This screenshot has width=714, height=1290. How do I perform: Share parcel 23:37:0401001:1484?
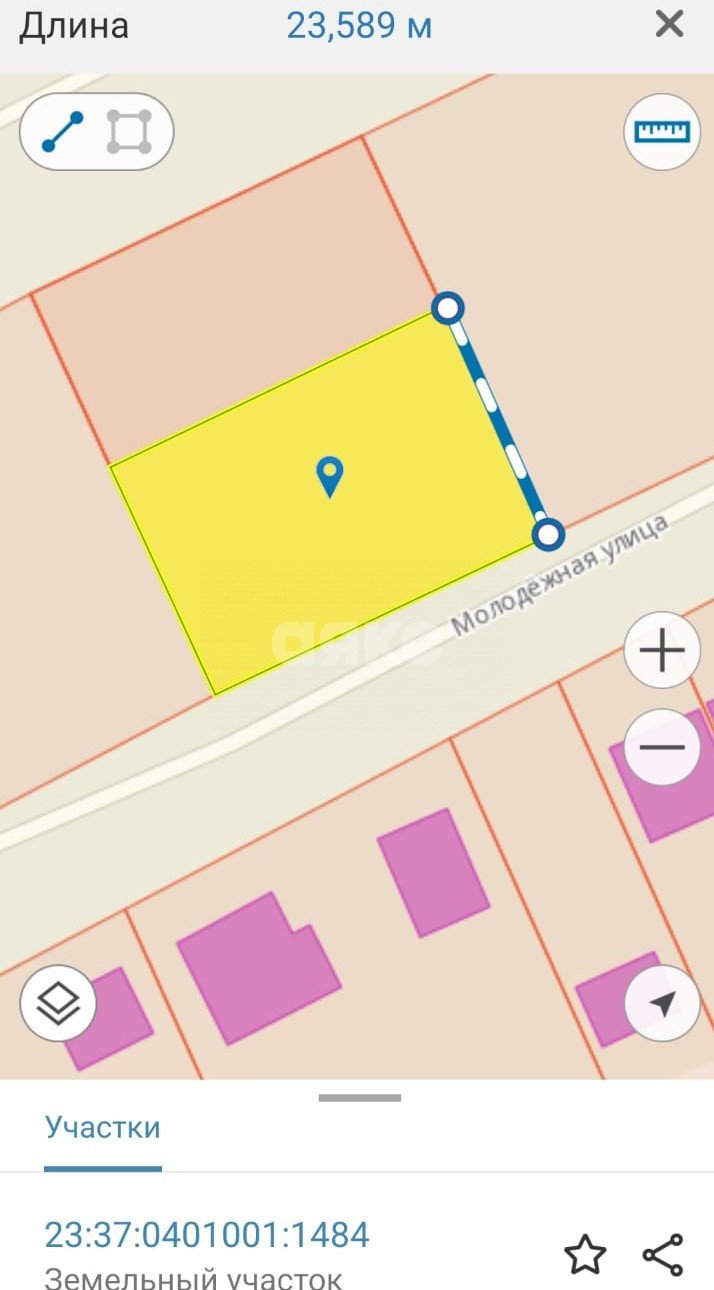point(663,1254)
